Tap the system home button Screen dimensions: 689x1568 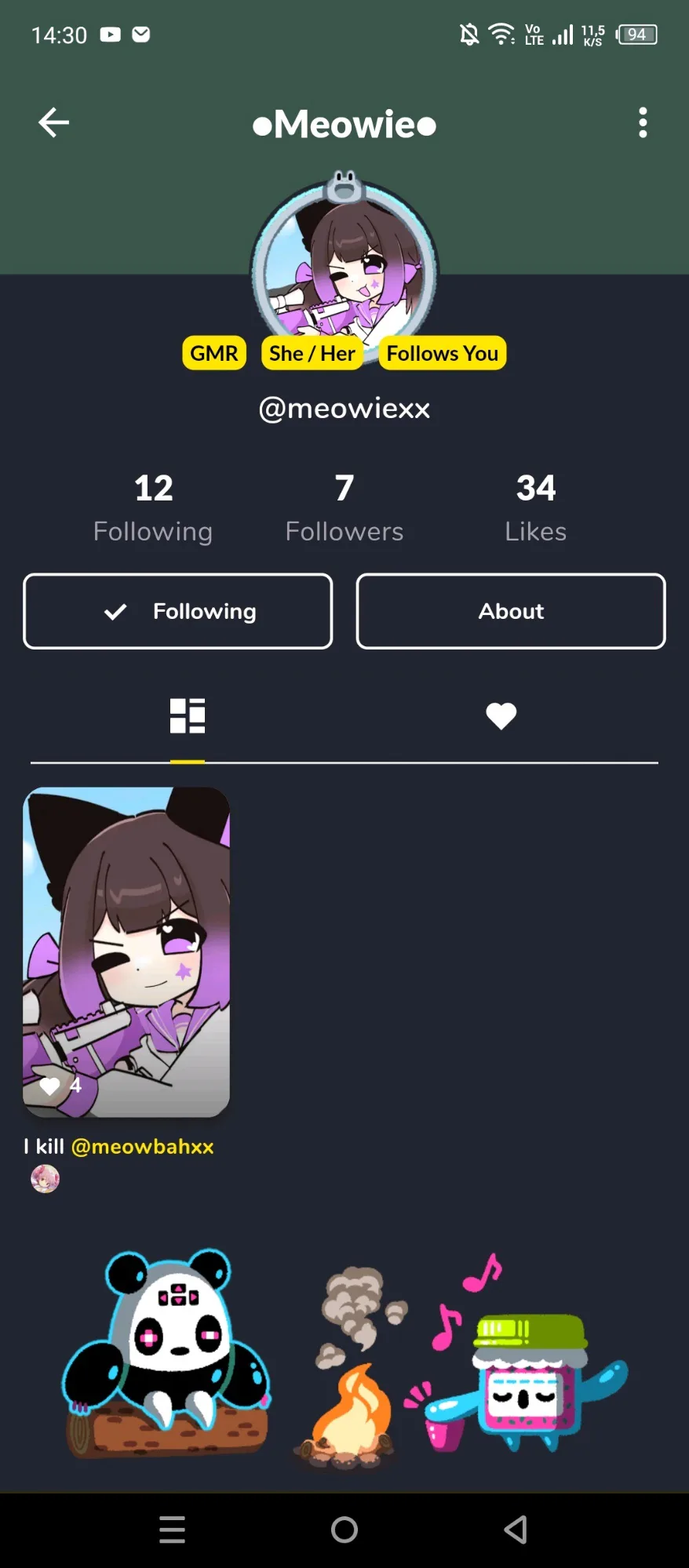pos(344,1529)
